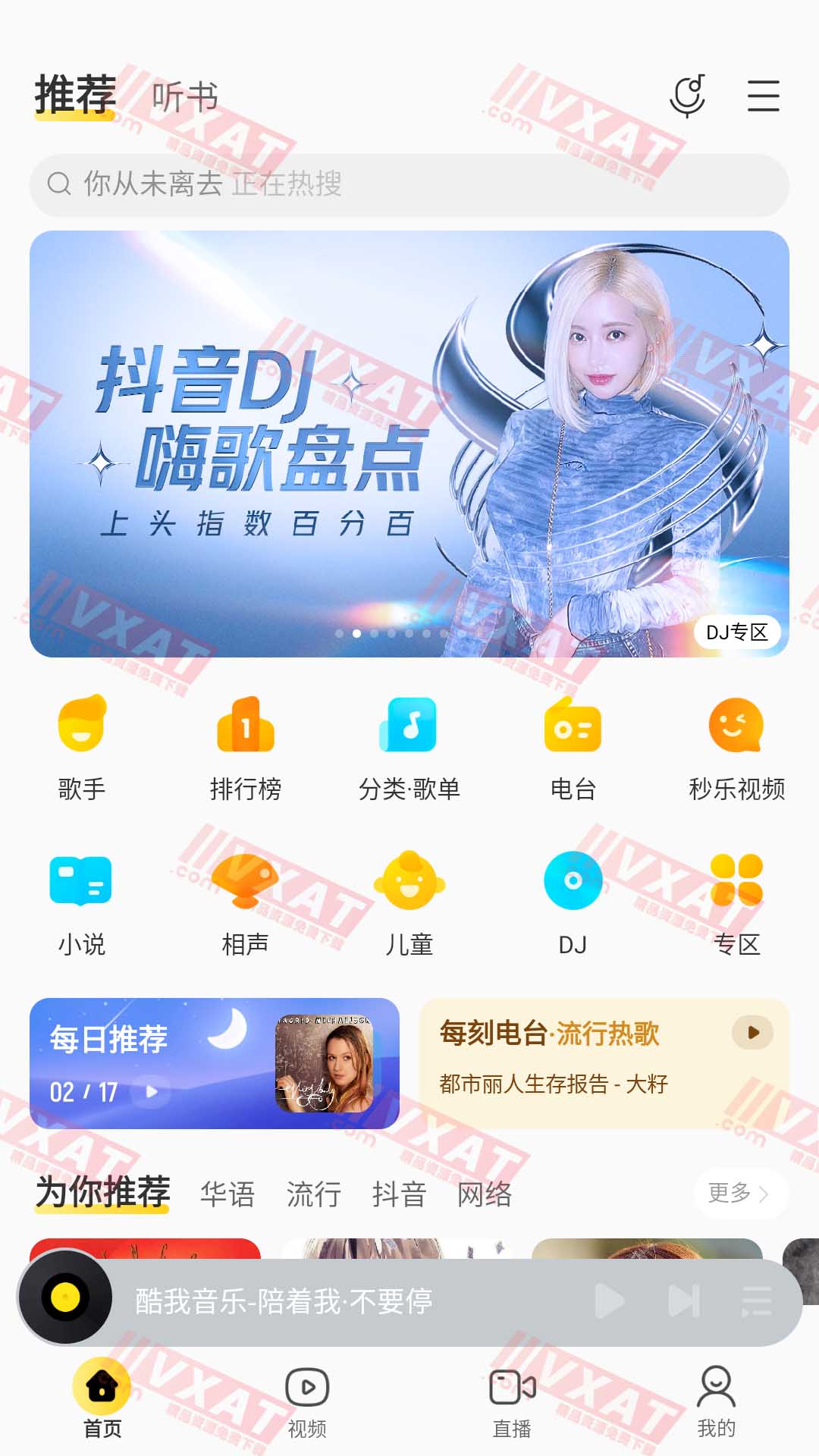Open the DJ专区 banner link
Screen dimensions: 819x1456
pos(737,632)
